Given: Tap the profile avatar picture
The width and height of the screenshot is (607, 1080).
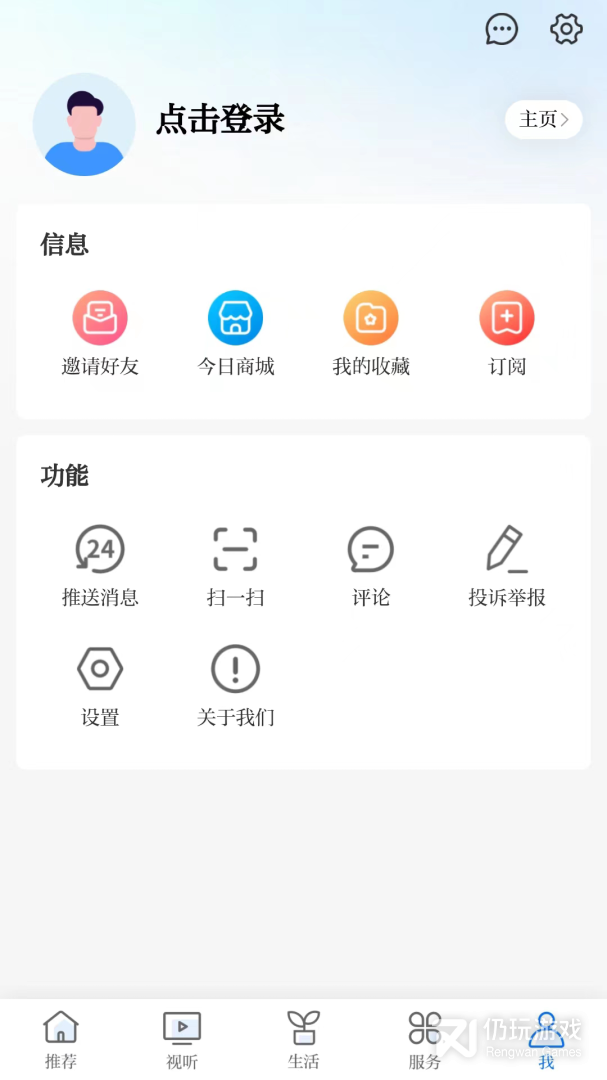Looking at the screenshot, I should [x=84, y=125].
